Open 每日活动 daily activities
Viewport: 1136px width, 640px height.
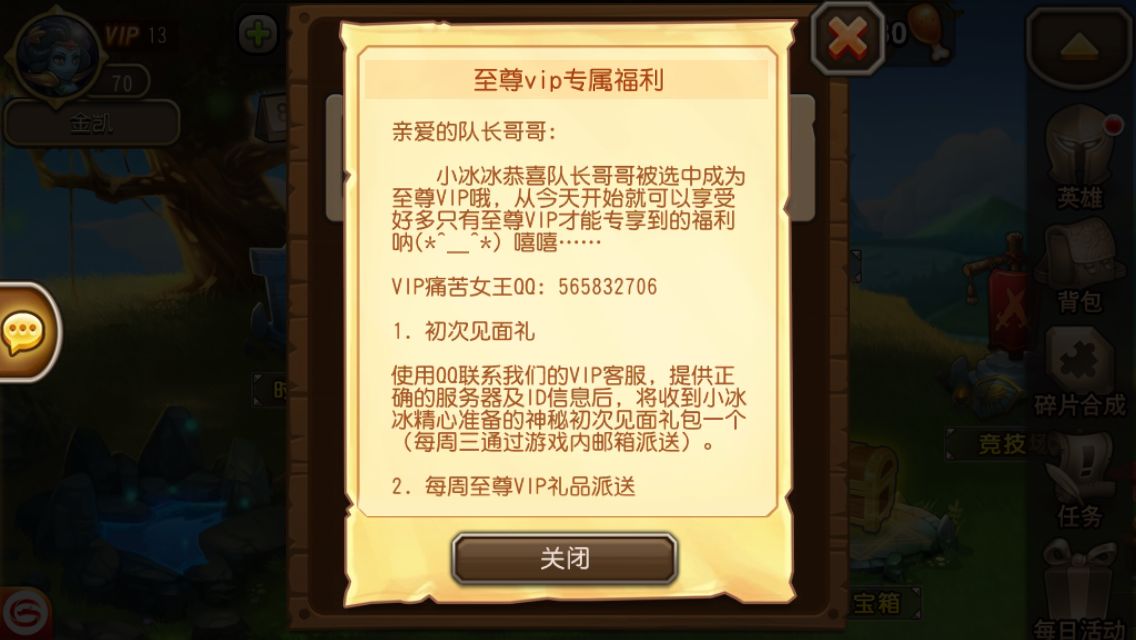click(x=1079, y=592)
